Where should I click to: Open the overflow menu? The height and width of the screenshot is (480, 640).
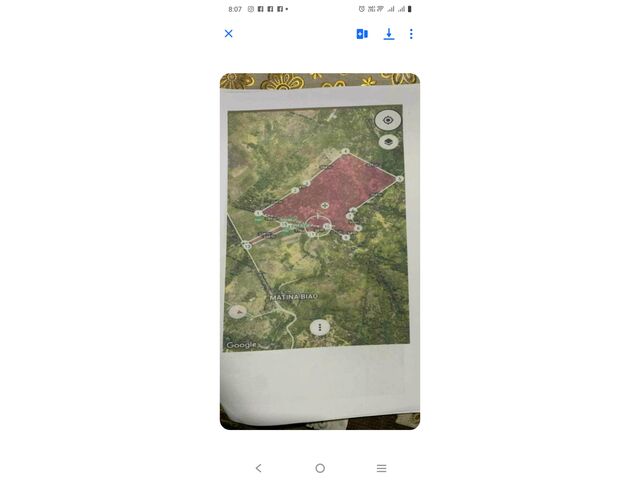pyautogui.click(x=411, y=34)
